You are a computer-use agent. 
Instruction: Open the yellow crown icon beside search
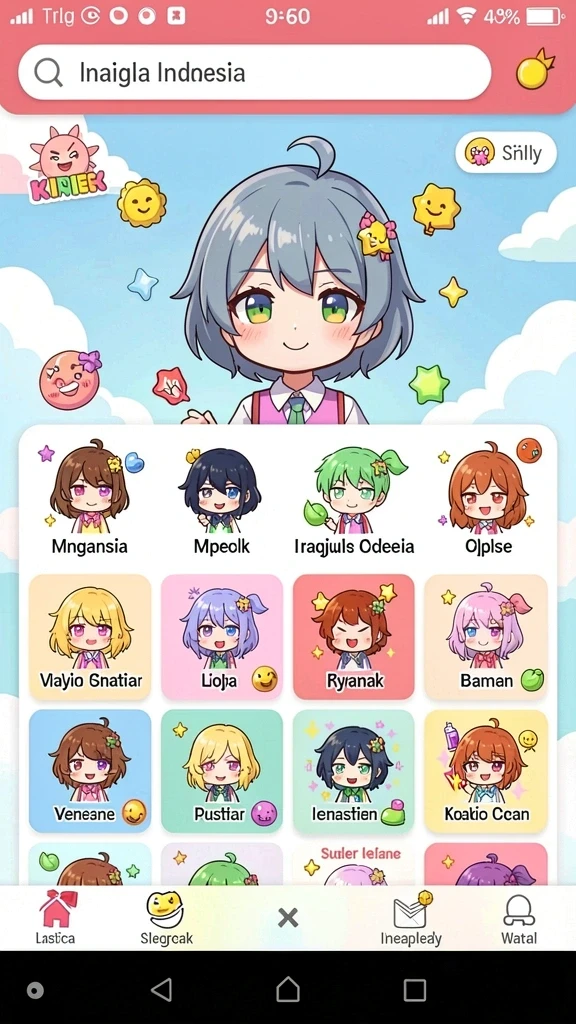[x=534, y=69]
